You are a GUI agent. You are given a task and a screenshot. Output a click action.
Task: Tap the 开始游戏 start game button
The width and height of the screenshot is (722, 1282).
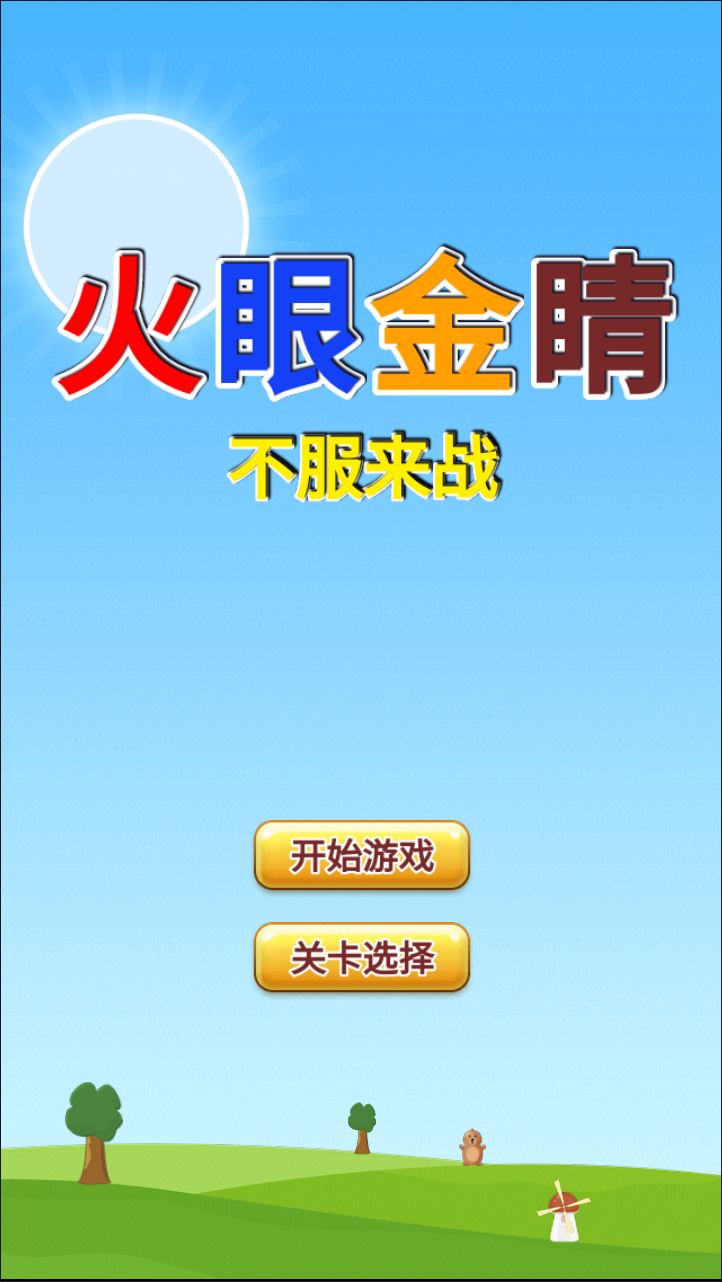point(361,856)
